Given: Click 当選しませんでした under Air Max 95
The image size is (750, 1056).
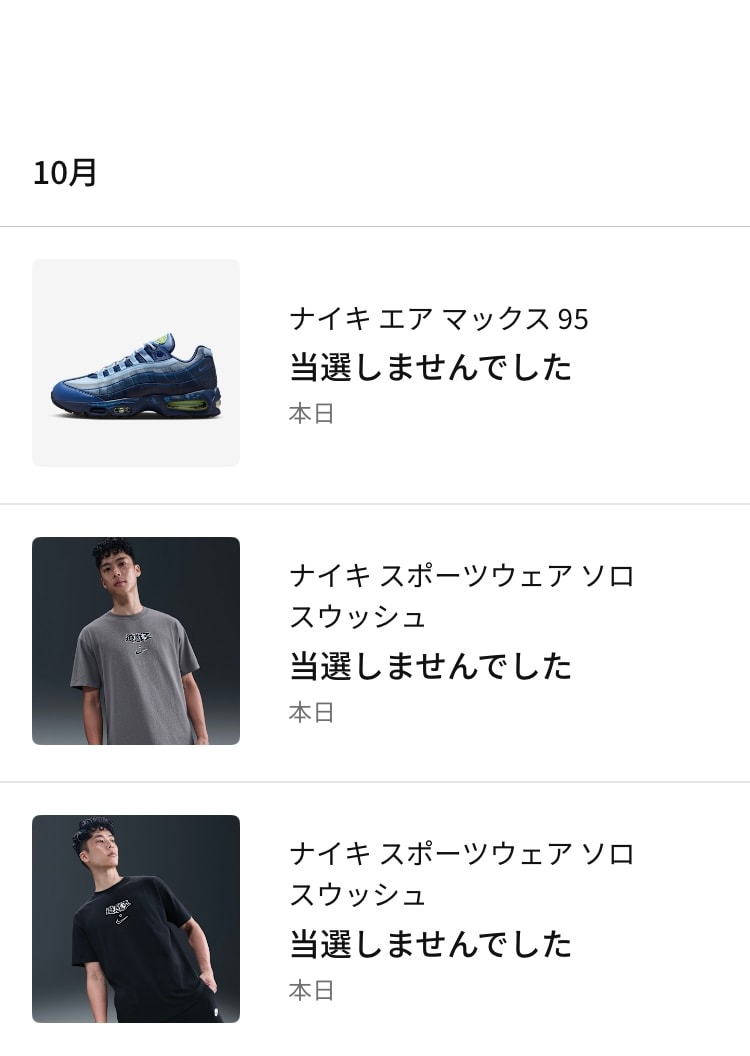Looking at the screenshot, I should click(430, 368).
